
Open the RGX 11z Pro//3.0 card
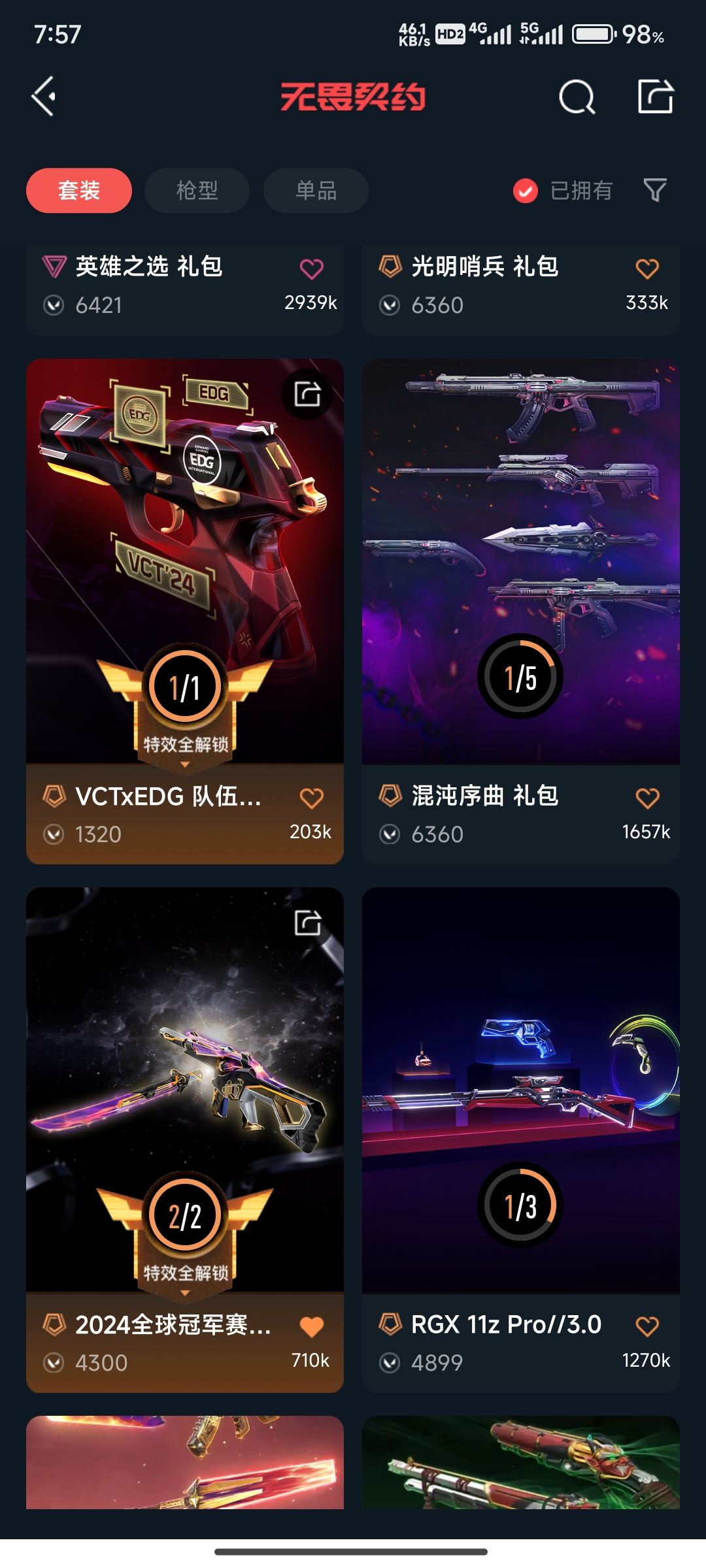(x=521, y=1140)
